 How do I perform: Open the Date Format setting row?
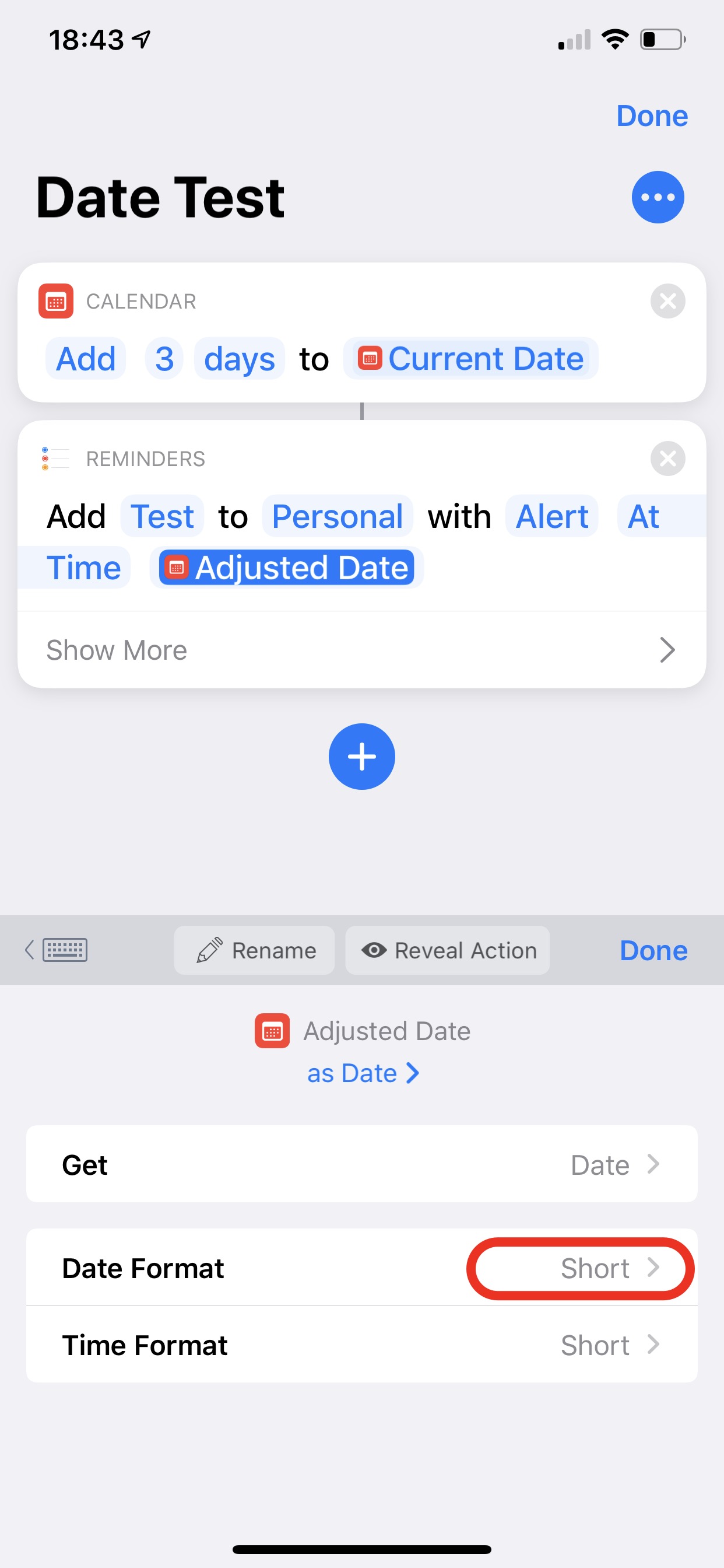pyautogui.click(x=362, y=1268)
